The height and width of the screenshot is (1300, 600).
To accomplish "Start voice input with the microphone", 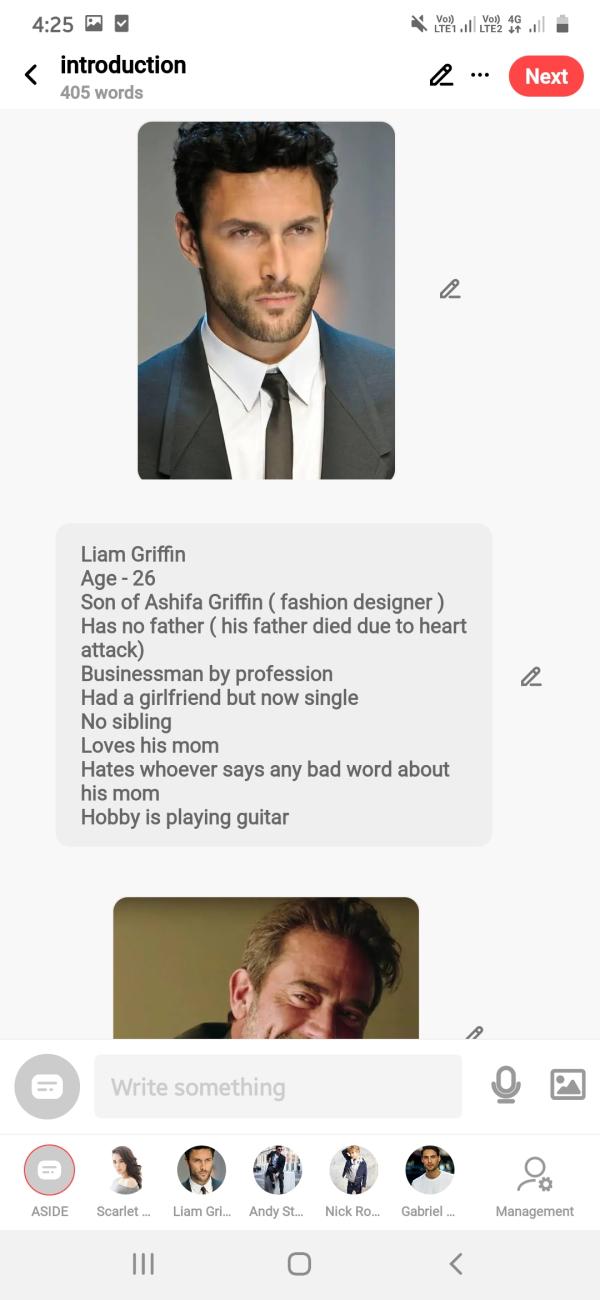I will click(506, 1085).
